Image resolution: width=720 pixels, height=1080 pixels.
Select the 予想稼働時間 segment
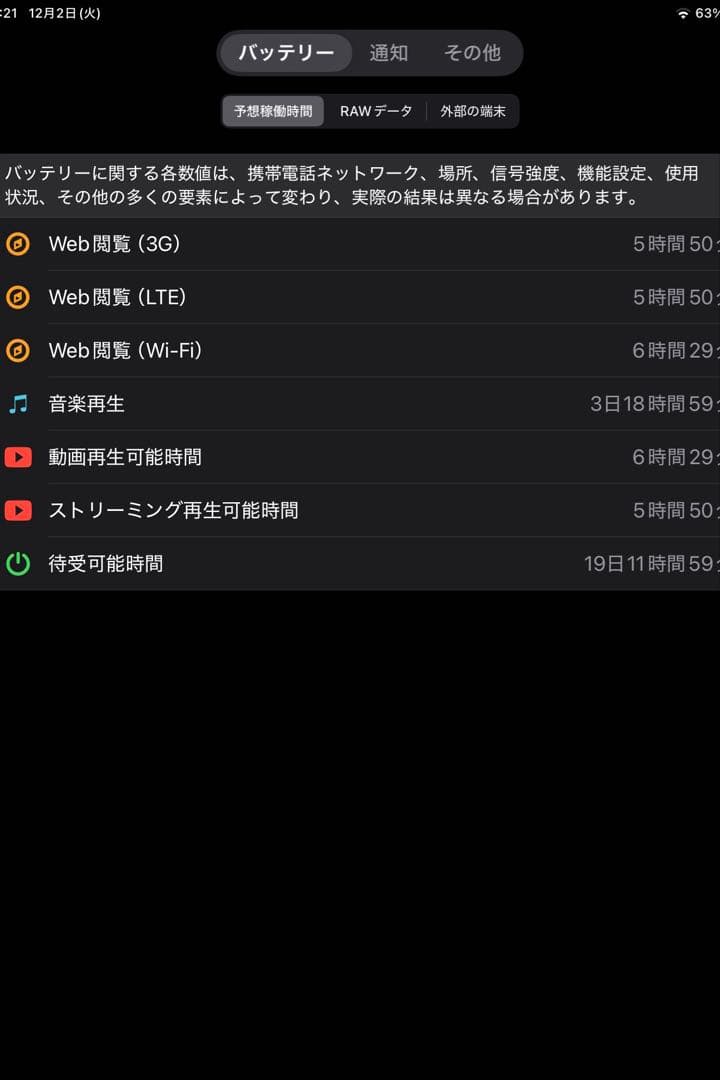(272, 112)
